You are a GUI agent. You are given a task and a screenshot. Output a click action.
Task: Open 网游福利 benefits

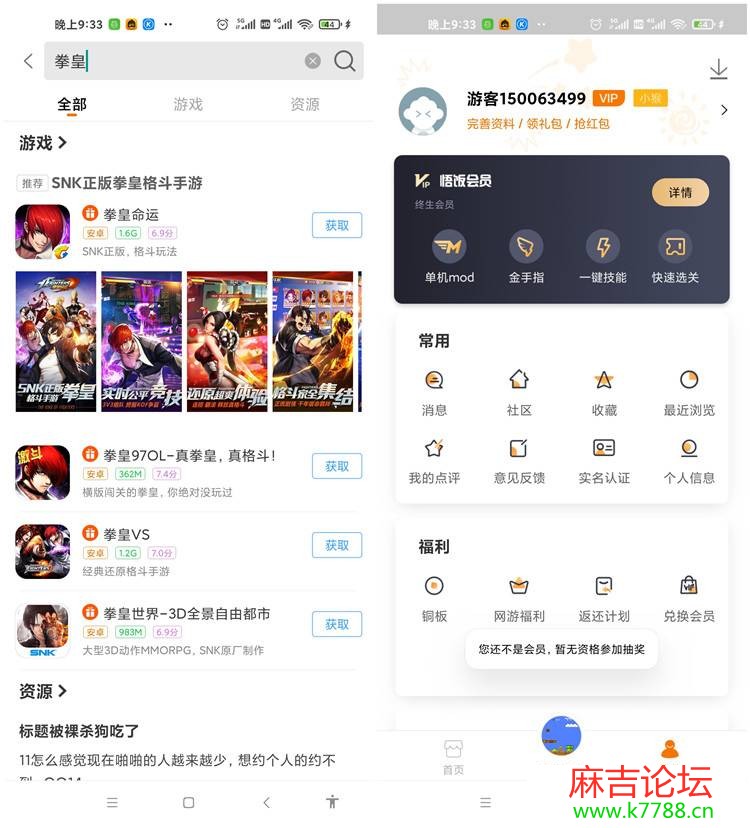coord(519,598)
